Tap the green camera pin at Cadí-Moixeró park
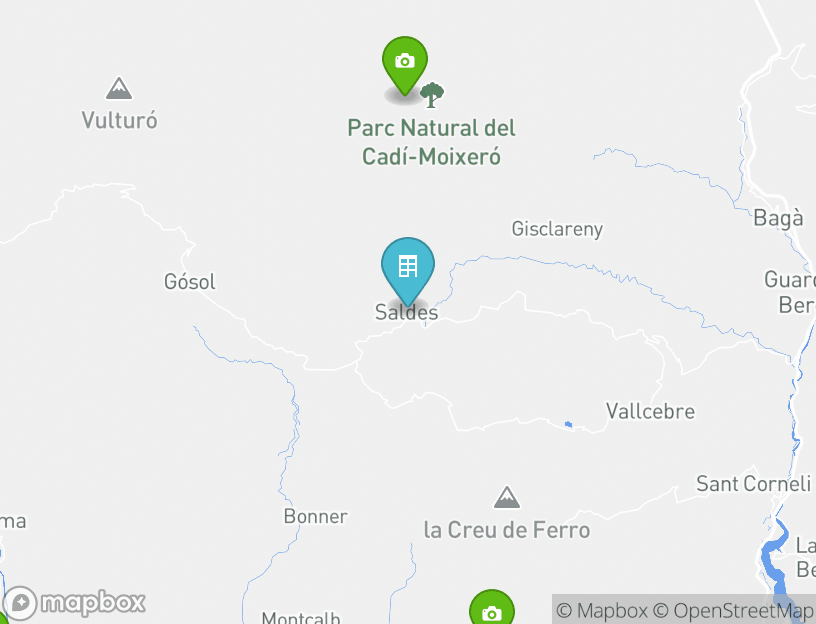Image resolution: width=816 pixels, height=624 pixels. (405, 63)
